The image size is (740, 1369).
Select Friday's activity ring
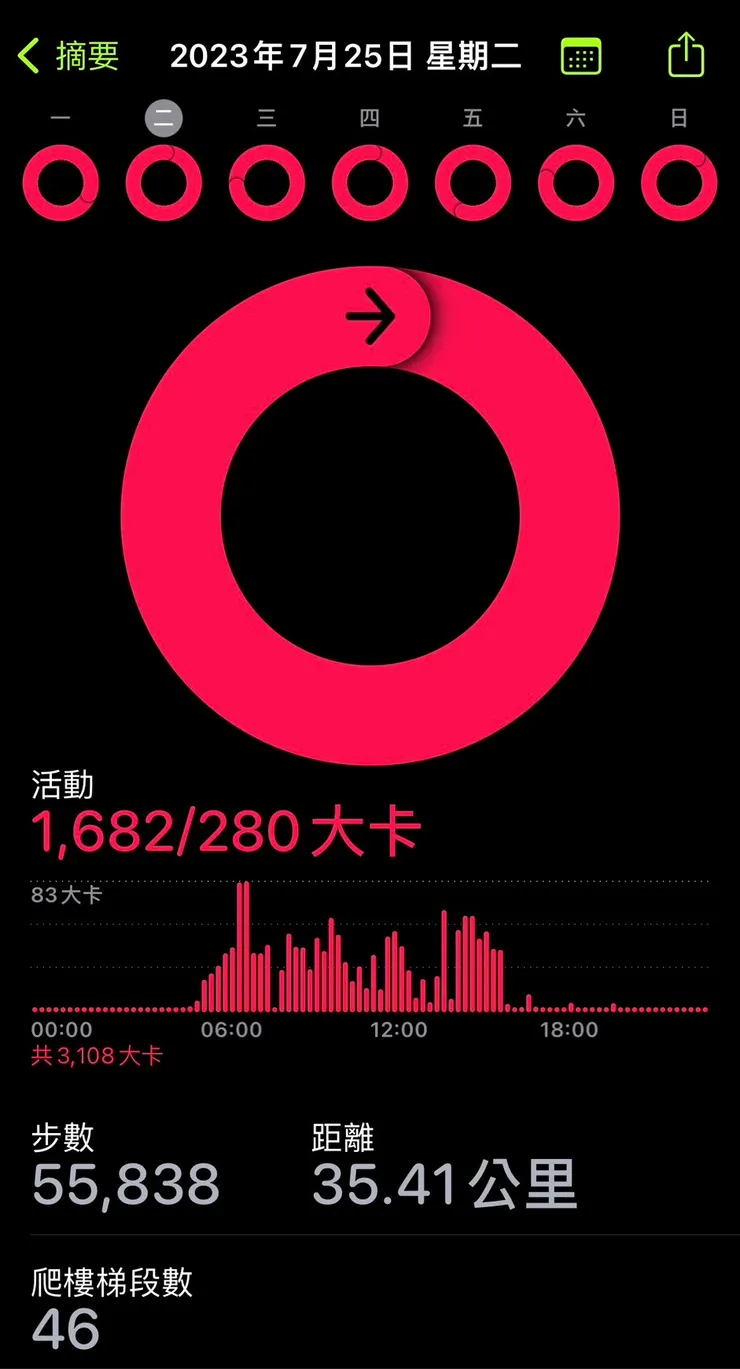pos(473,182)
